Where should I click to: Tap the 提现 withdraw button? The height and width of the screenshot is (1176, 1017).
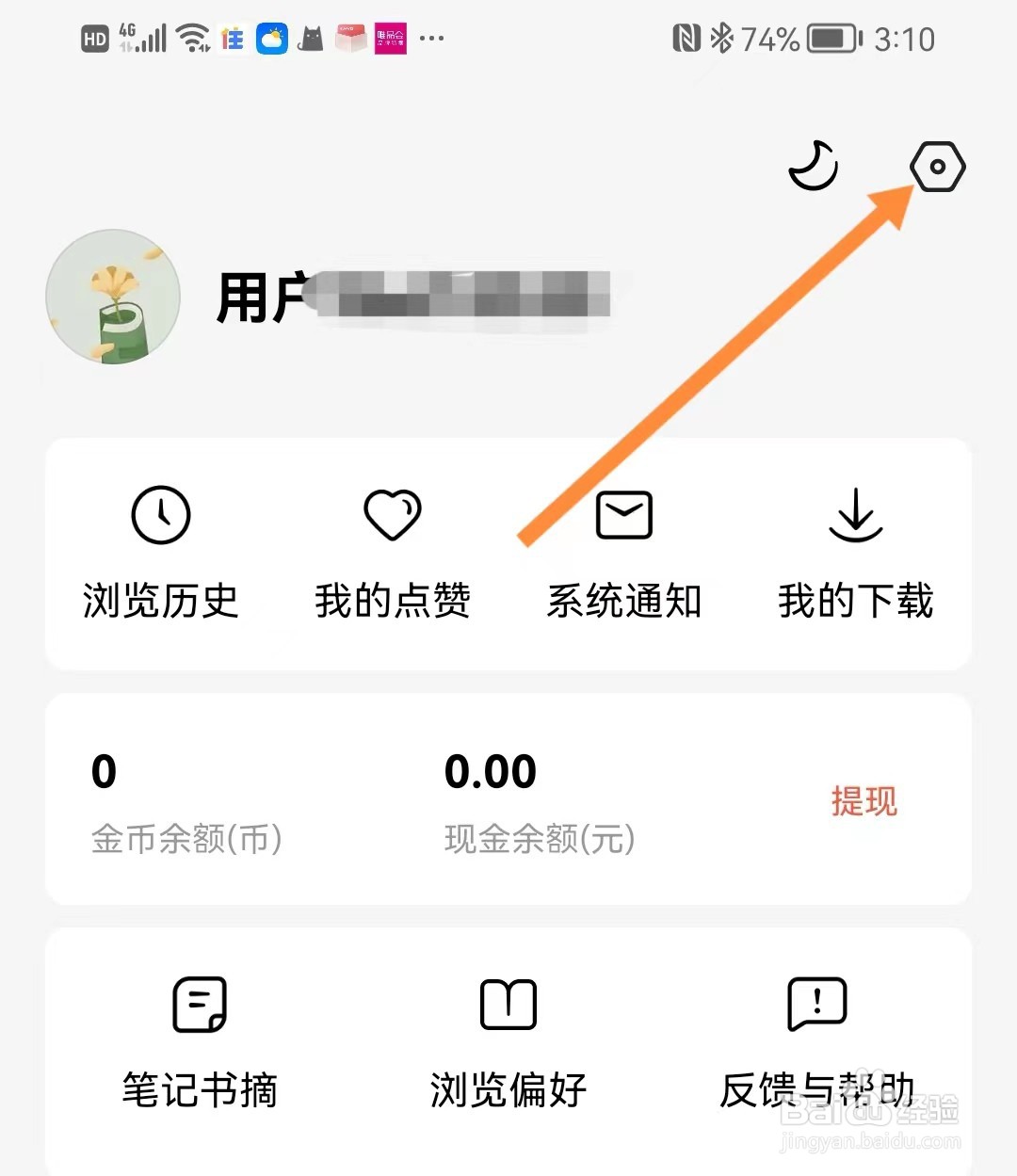tap(864, 802)
